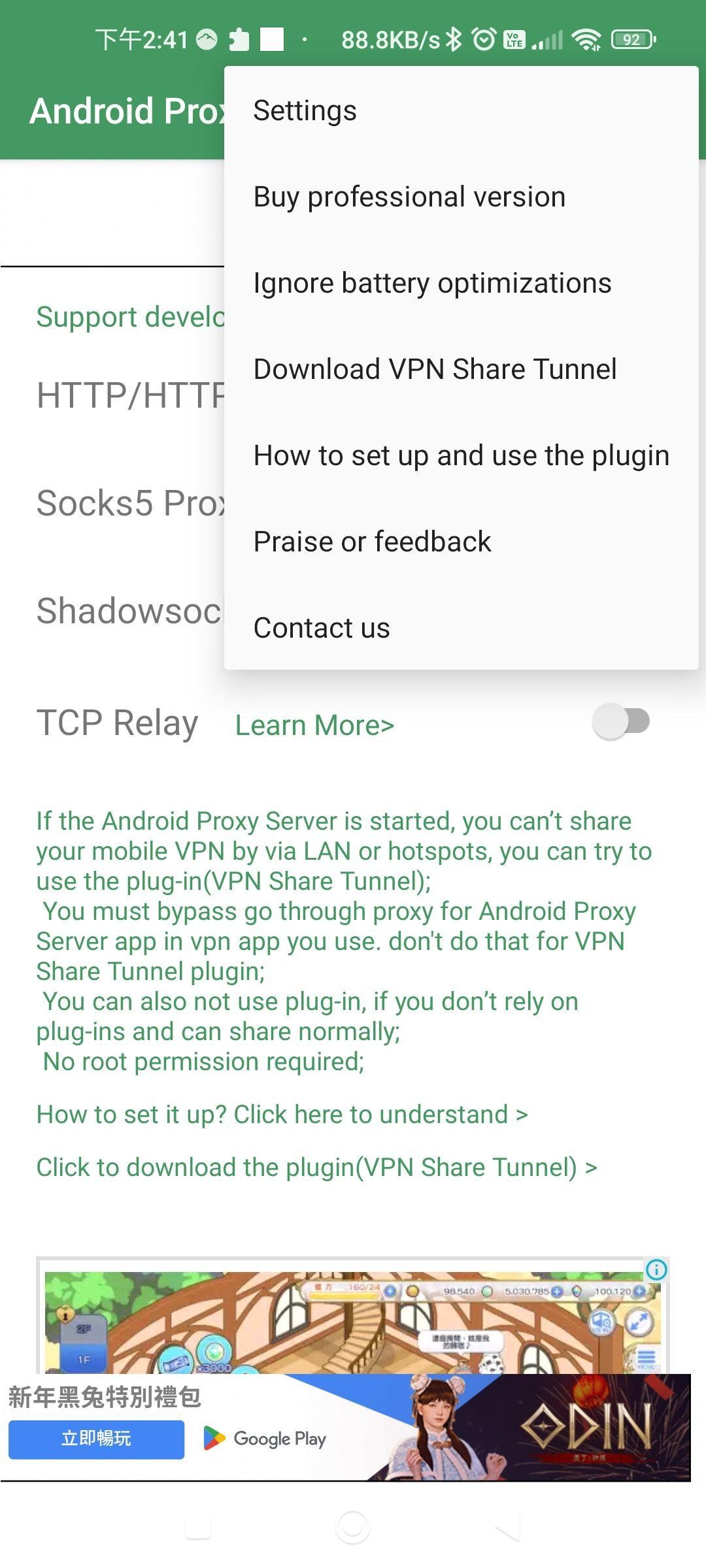Tap the blue 立即暢玩 ad button

point(96,1438)
